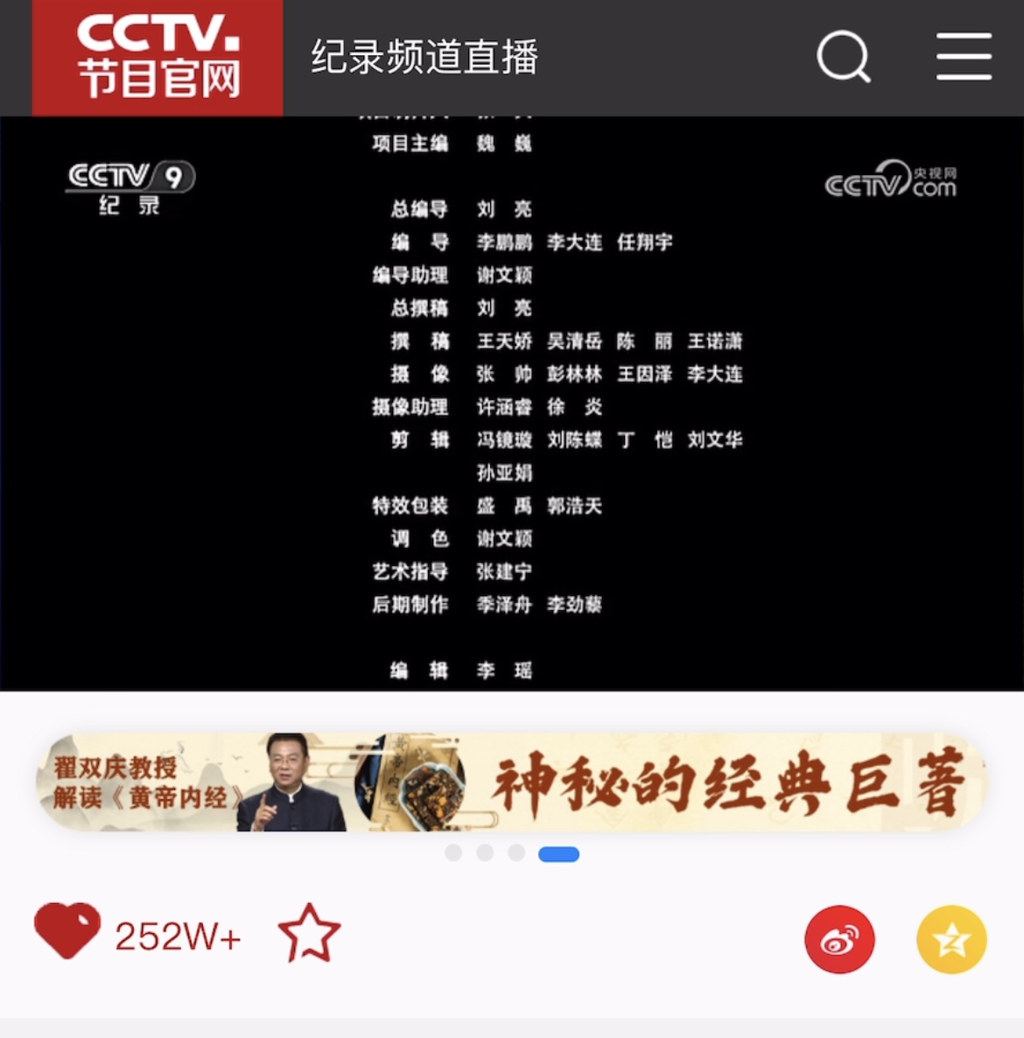The width and height of the screenshot is (1024, 1038).
Task: Open the hamburger menu
Action: [964, 56]
